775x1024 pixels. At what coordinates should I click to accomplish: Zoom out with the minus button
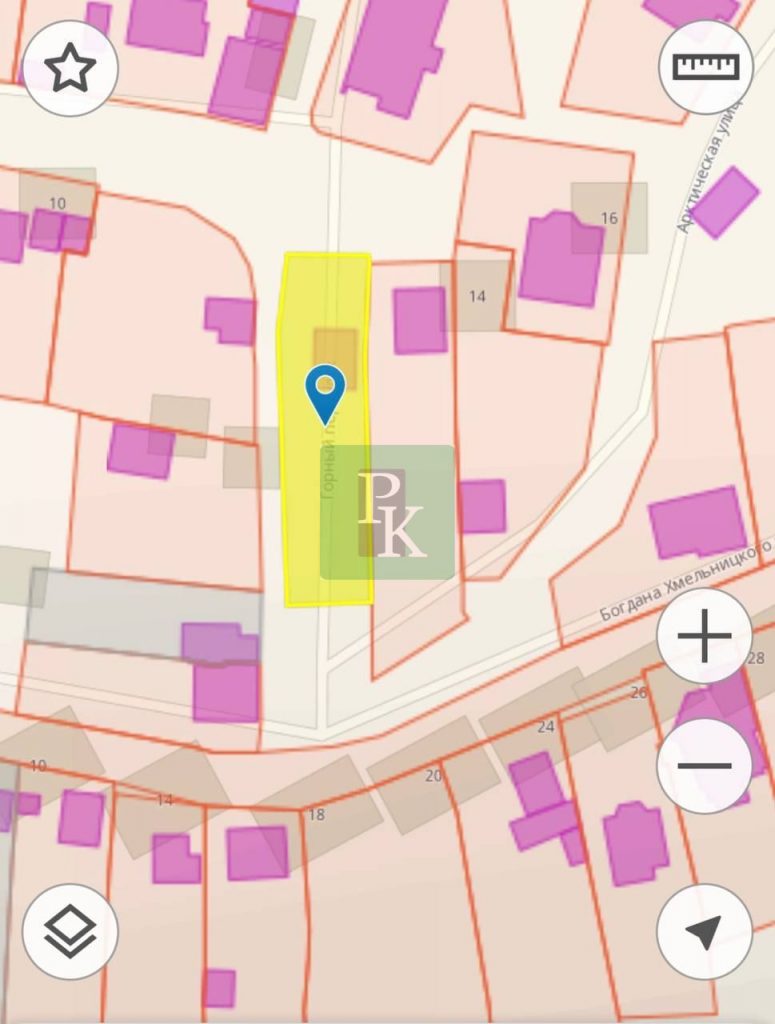coord(704,766)
